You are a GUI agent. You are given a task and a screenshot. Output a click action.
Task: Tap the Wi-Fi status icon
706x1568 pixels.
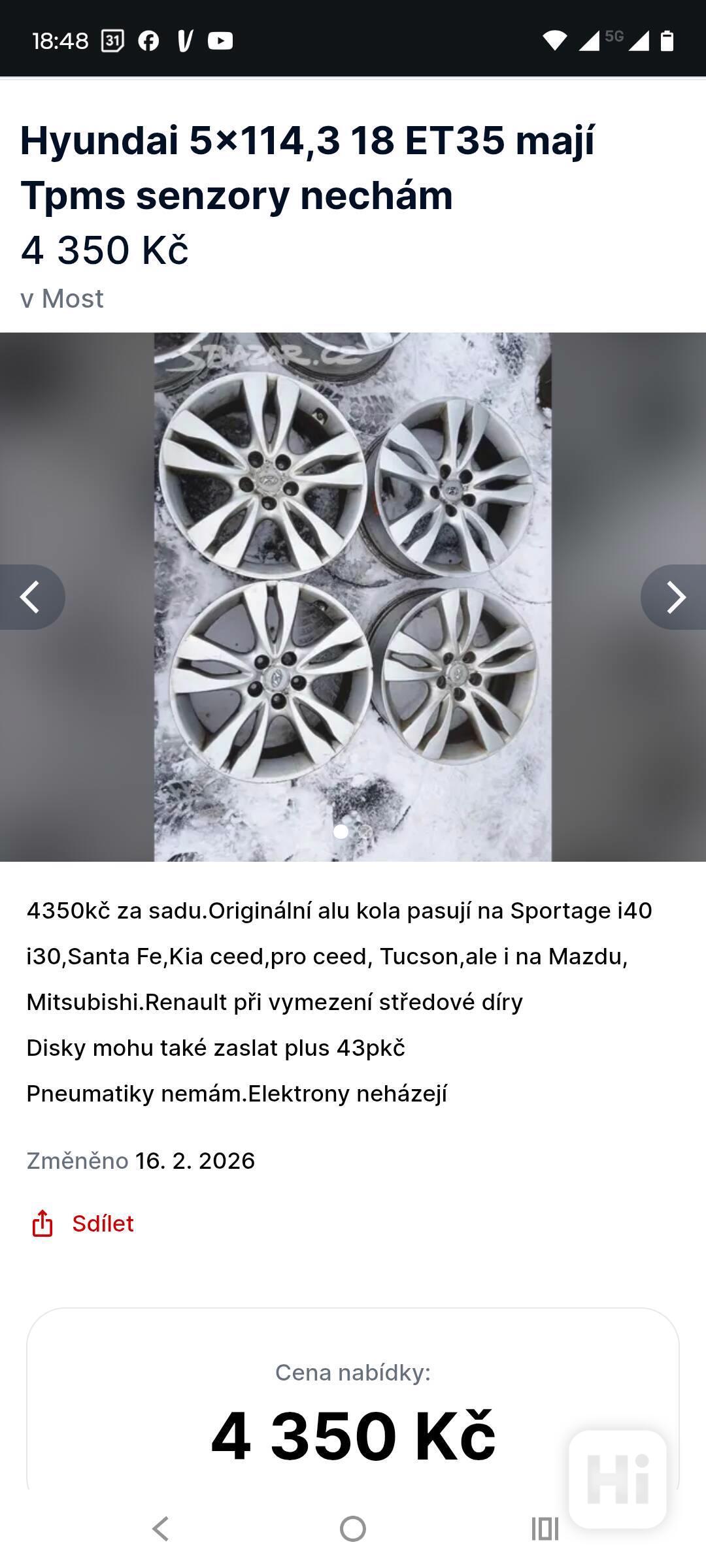point(555,41)
